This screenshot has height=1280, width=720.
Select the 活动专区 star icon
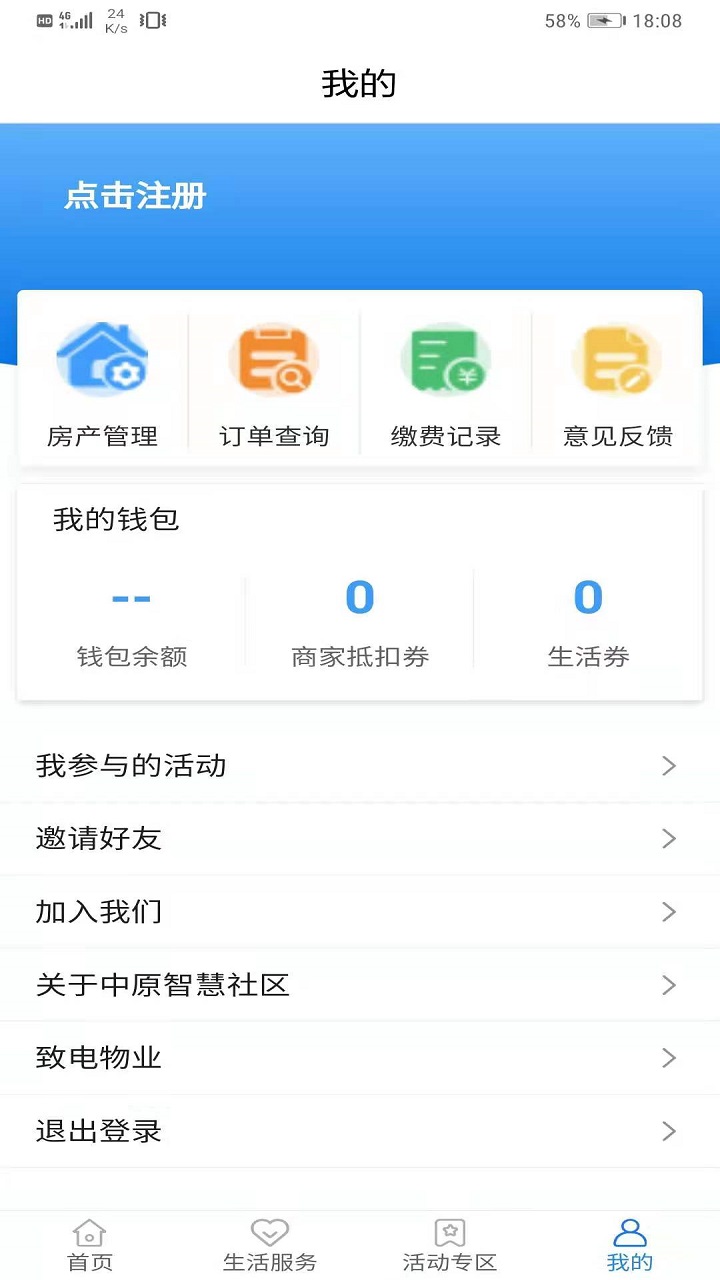(448, 1233)
